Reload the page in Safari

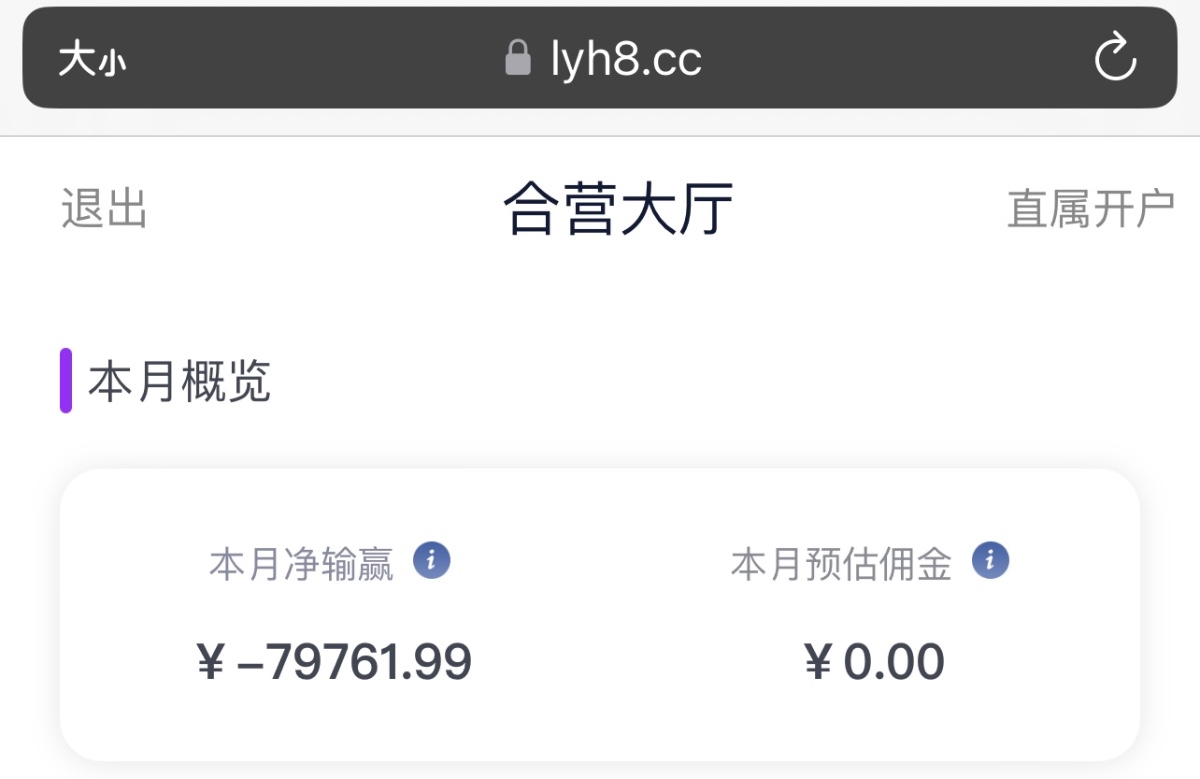1114,59
